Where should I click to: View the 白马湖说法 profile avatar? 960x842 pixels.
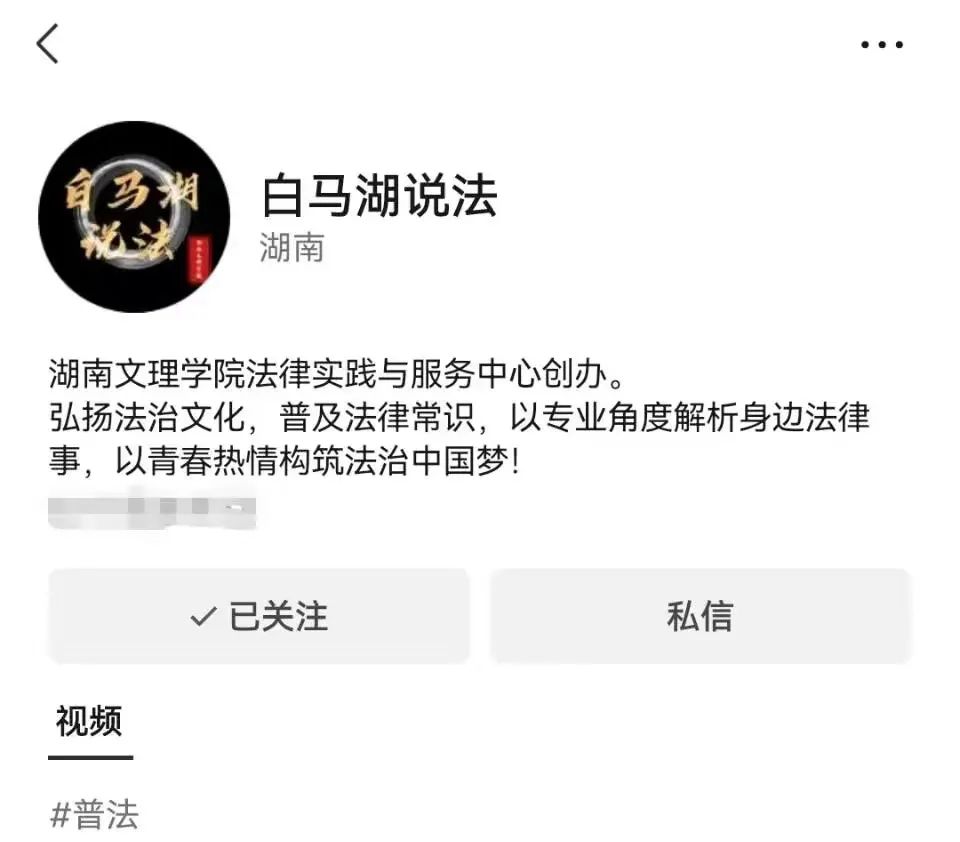coord(134,217)
